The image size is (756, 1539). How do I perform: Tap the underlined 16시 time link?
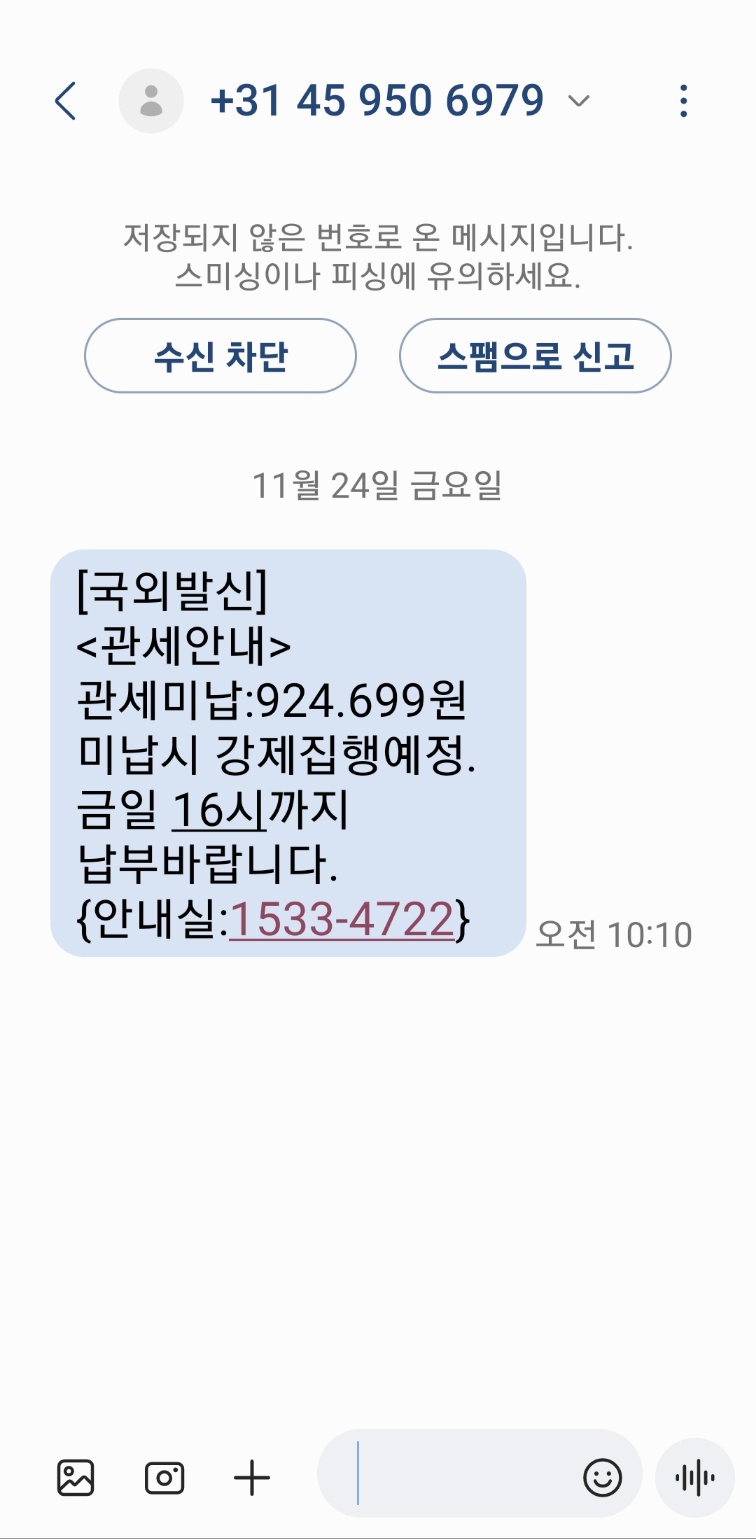(x=219, y=811)
